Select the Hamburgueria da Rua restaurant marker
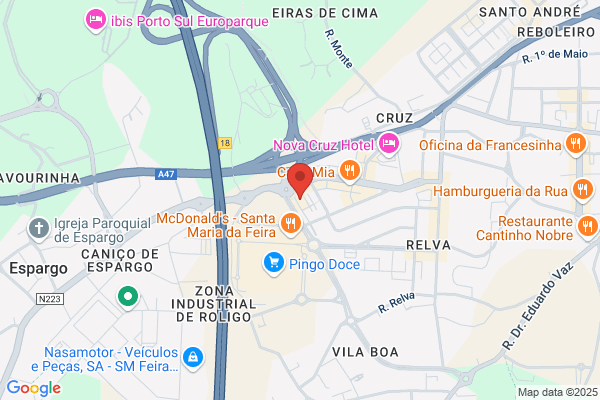Image resolution: width=600 pixels, height=400 pixels. [582, 190]
